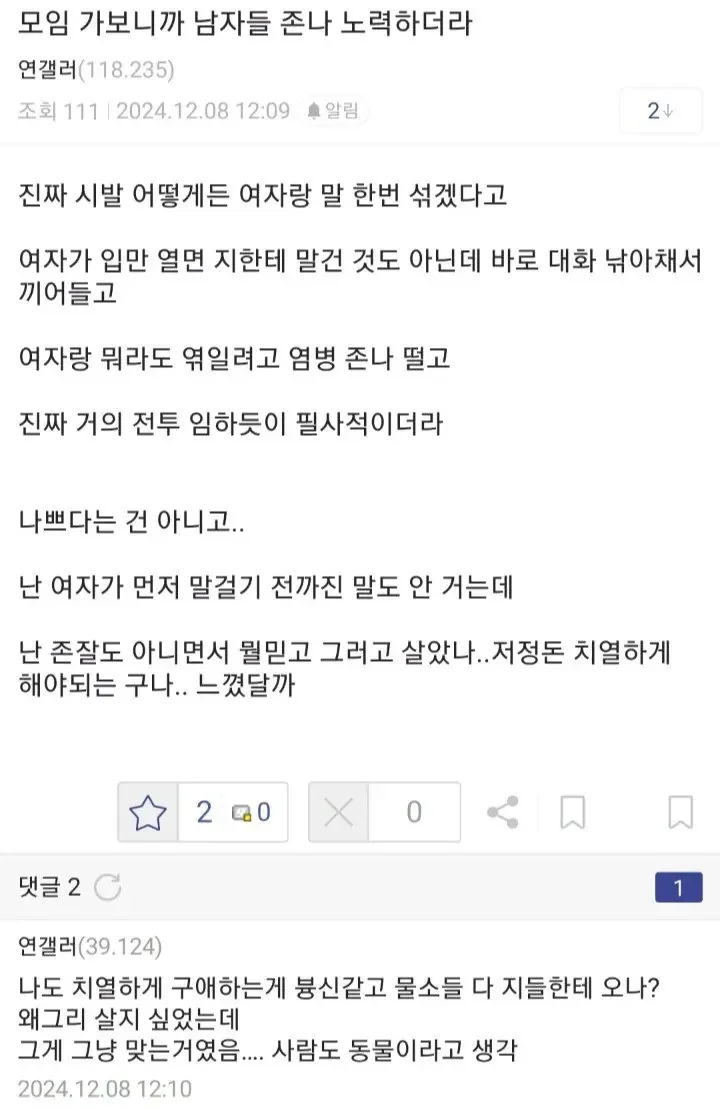This screenshot has height=1109, width=720.
Task: Jump to comments with the 2↓ button
Action: 659,110
